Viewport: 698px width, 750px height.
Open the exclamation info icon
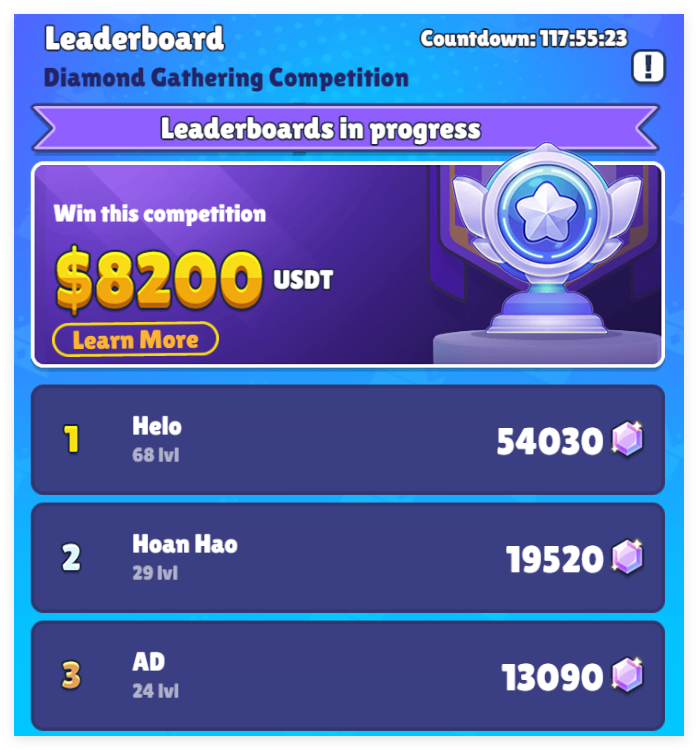648,68
